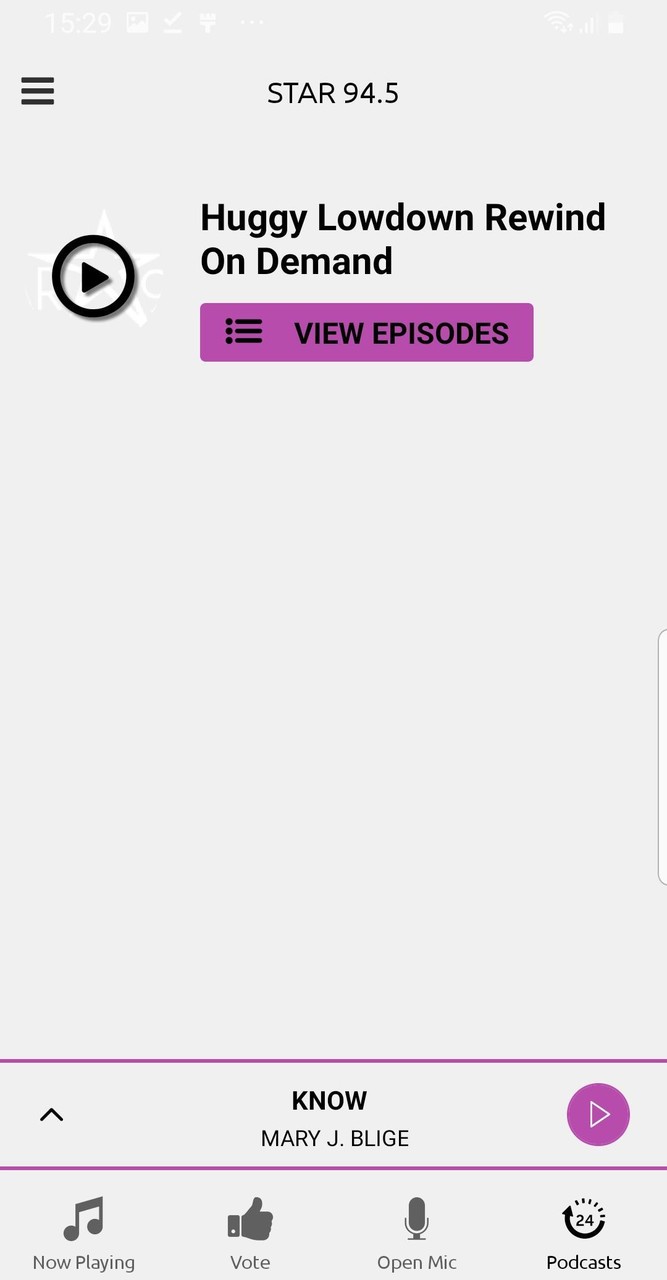Select the Podcasts tab
Viewport: 667px width, 1280px height.
coord(584,1233)
